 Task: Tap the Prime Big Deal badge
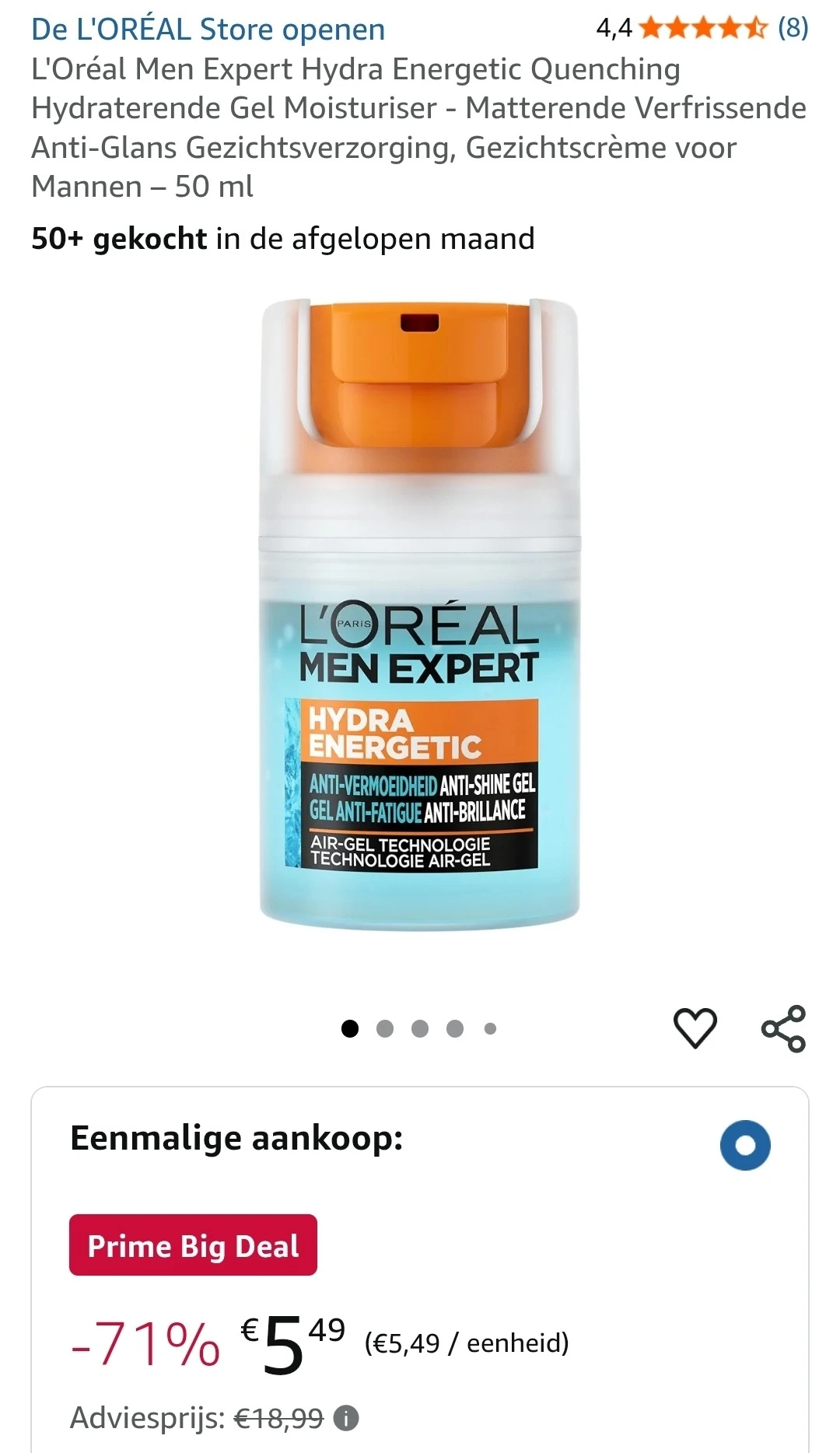(193, 1245)
